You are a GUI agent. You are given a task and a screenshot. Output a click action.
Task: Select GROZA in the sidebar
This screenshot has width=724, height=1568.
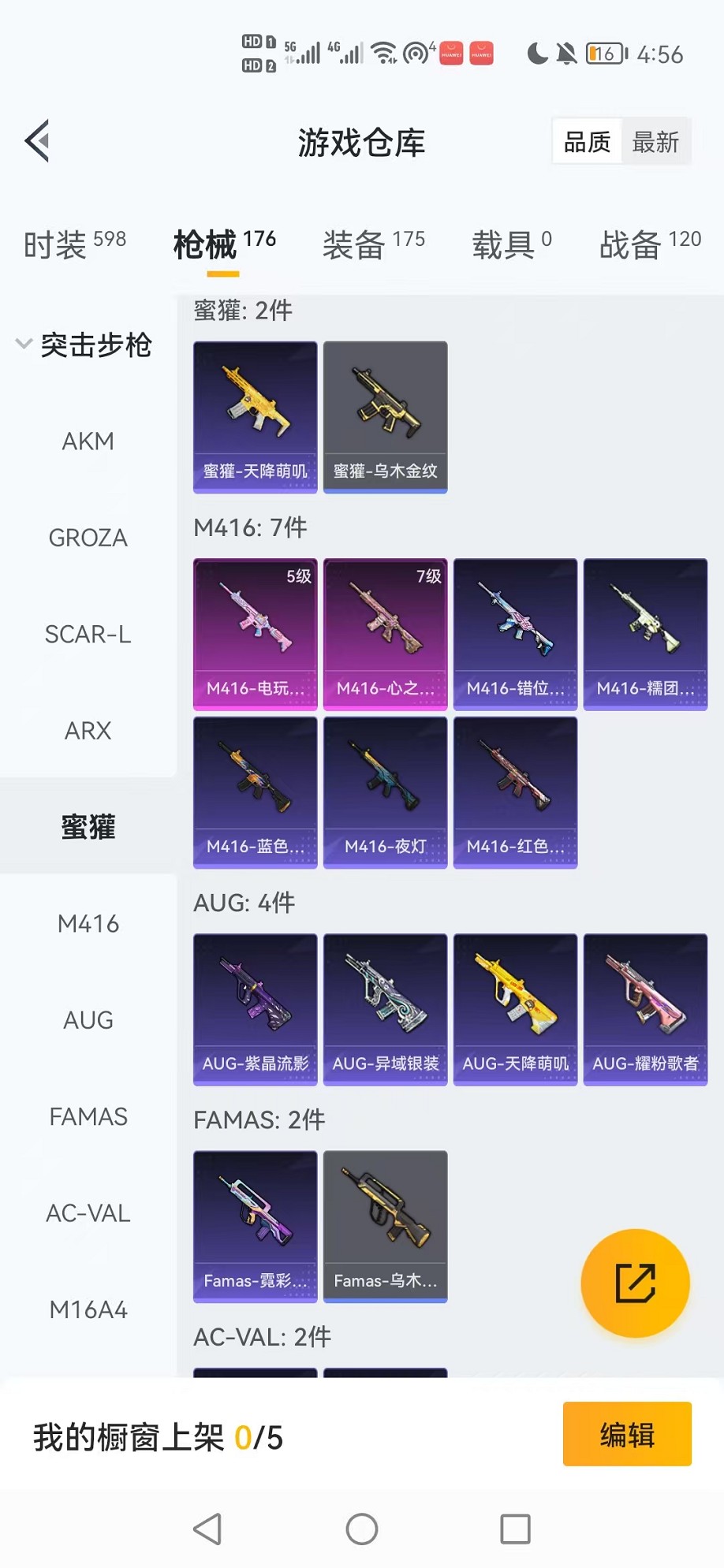coord(88,538)
